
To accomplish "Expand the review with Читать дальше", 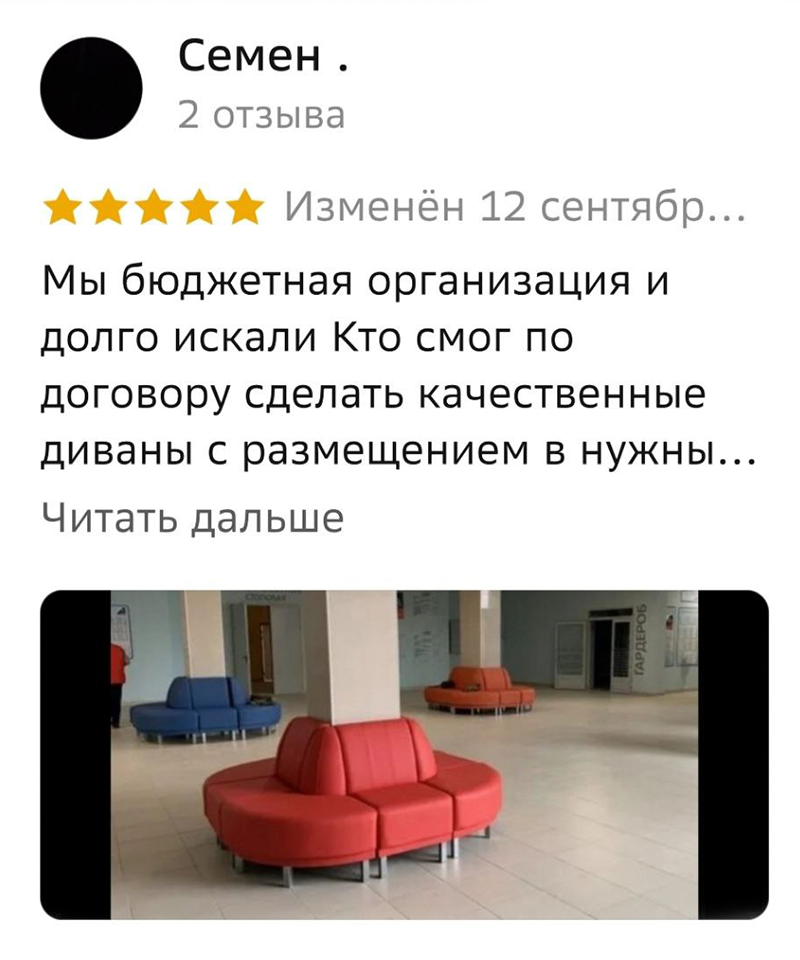I will click(x=192, y=516).
